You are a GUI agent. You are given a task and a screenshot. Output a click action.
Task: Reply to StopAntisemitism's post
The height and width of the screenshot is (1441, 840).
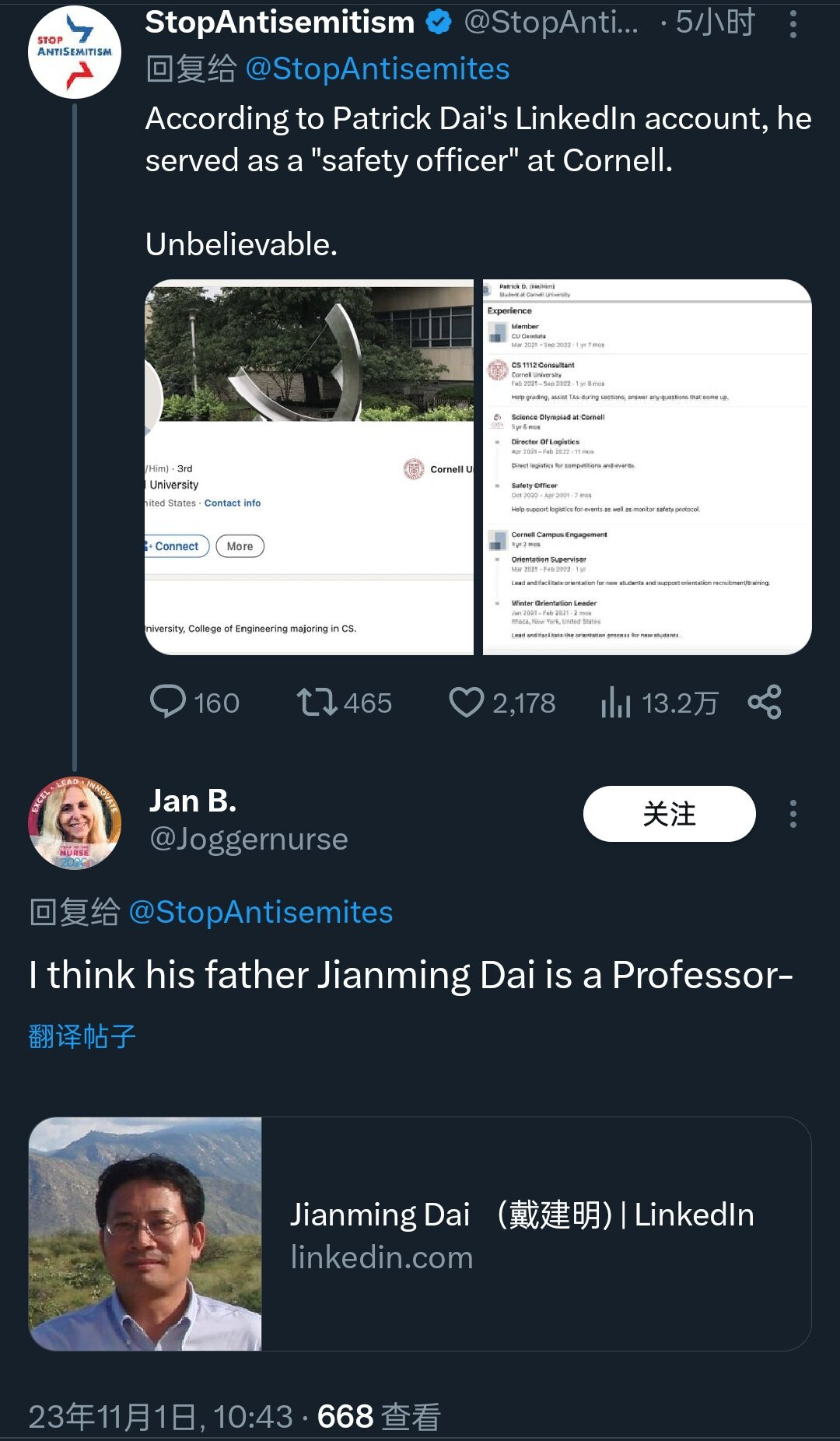click(x=169, y=702)
